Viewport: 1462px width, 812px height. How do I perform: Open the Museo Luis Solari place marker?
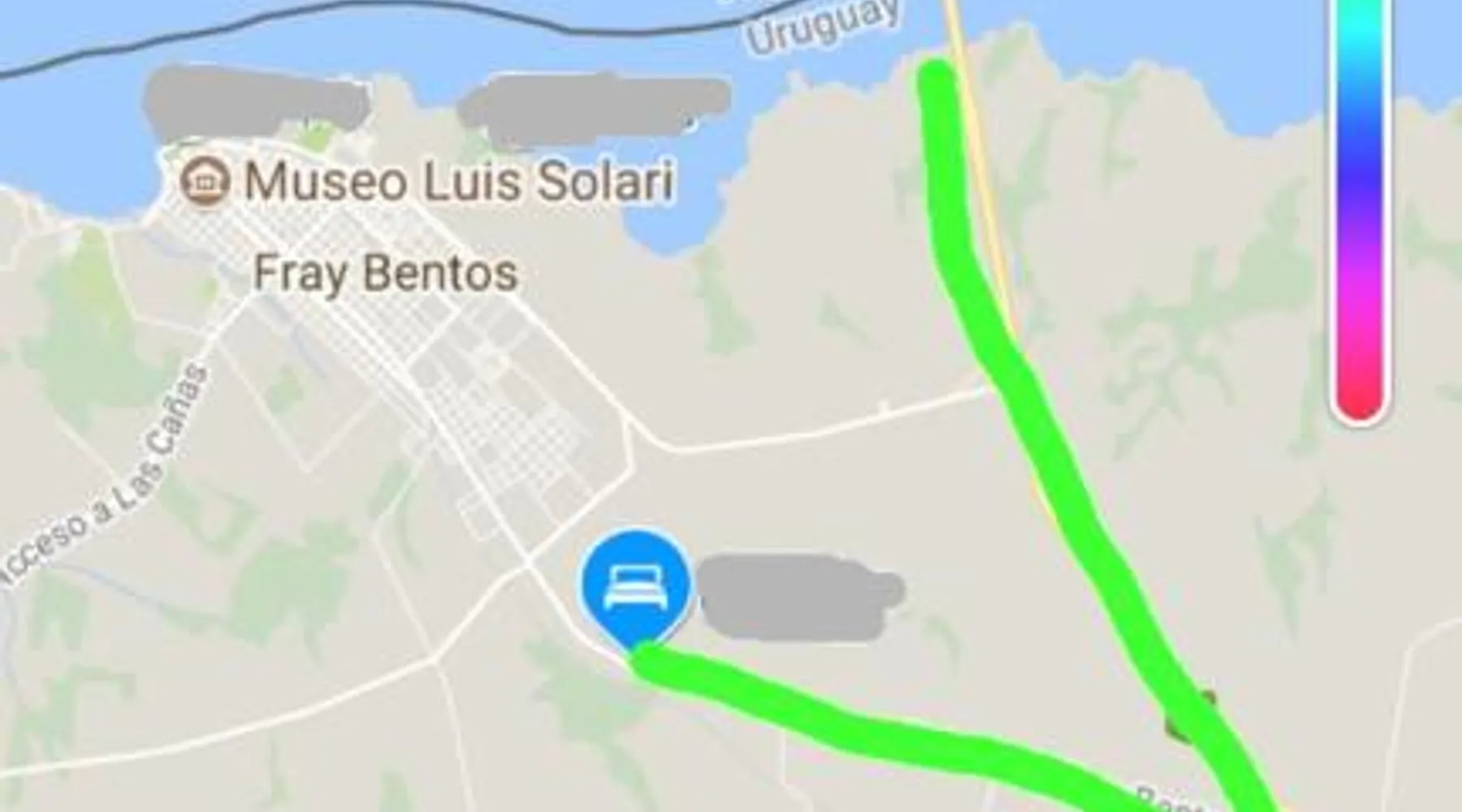tap(205, 180)
